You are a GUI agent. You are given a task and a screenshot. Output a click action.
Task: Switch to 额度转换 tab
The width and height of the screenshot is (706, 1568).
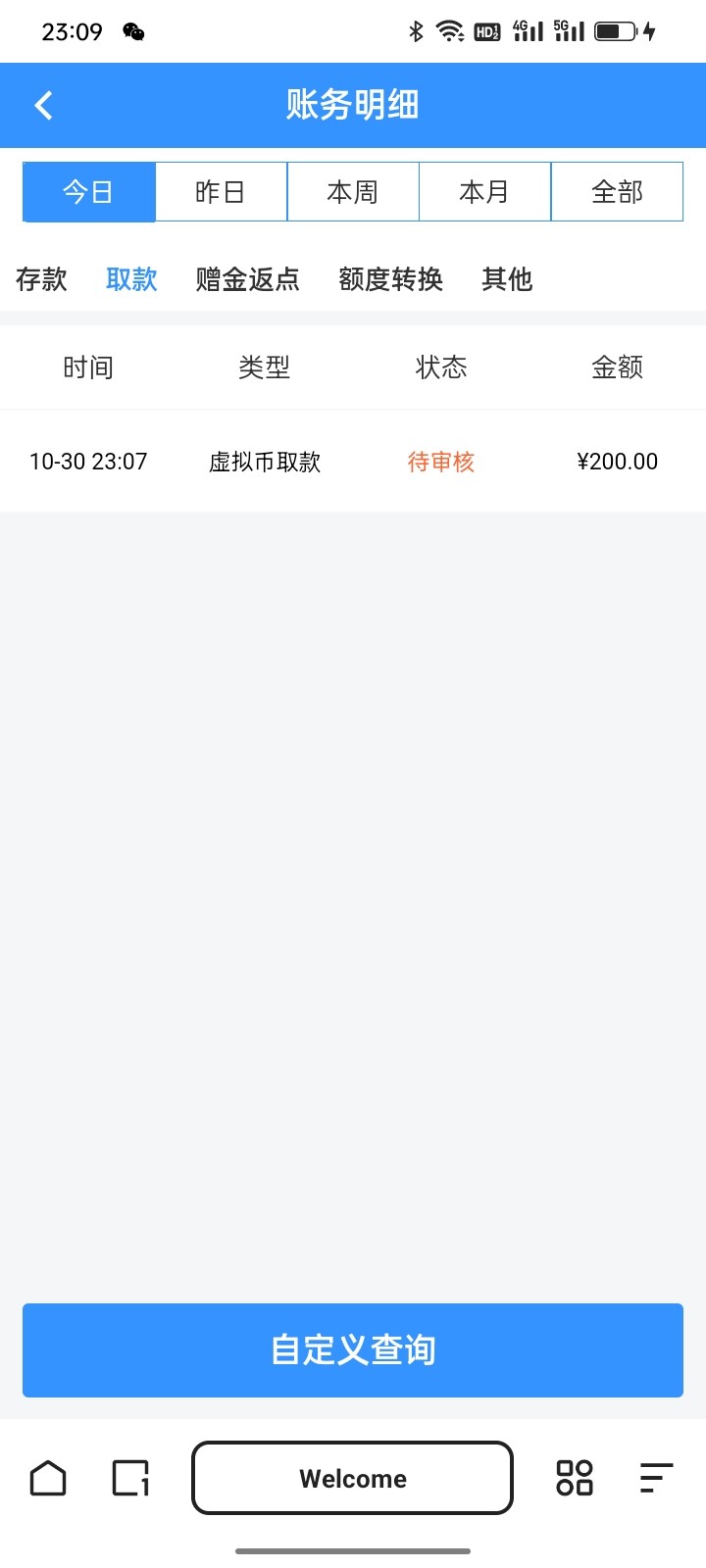pyautogui.click(x=390, y=279)
